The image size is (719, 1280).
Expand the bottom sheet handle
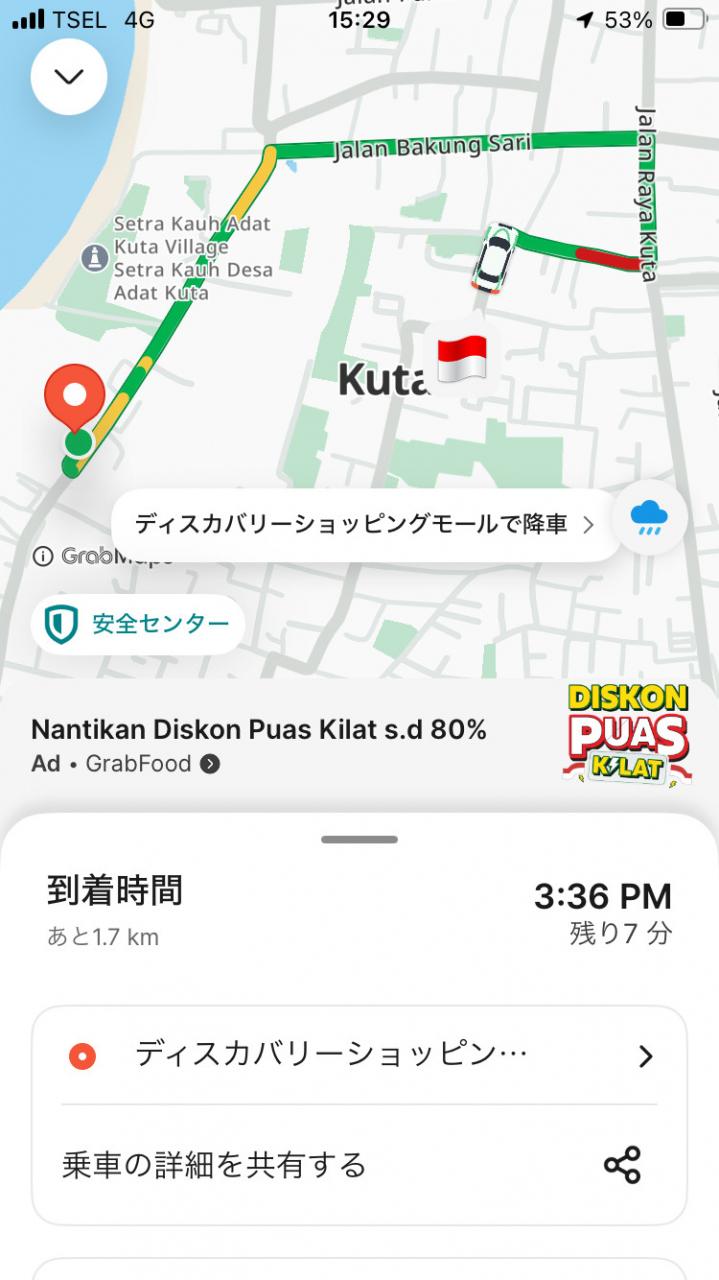(359, 839)
